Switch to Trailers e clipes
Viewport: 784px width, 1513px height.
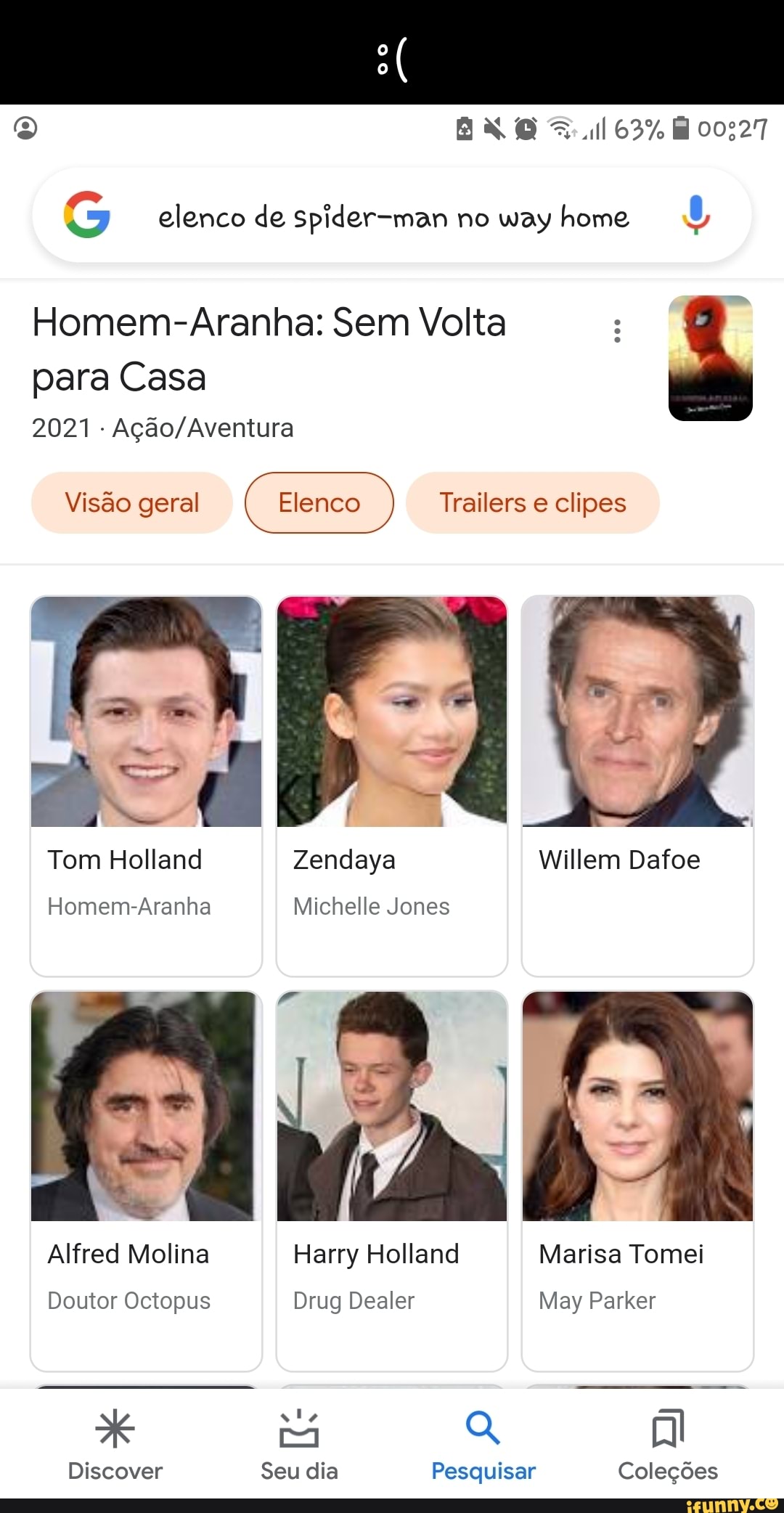[x=532, y=502]
